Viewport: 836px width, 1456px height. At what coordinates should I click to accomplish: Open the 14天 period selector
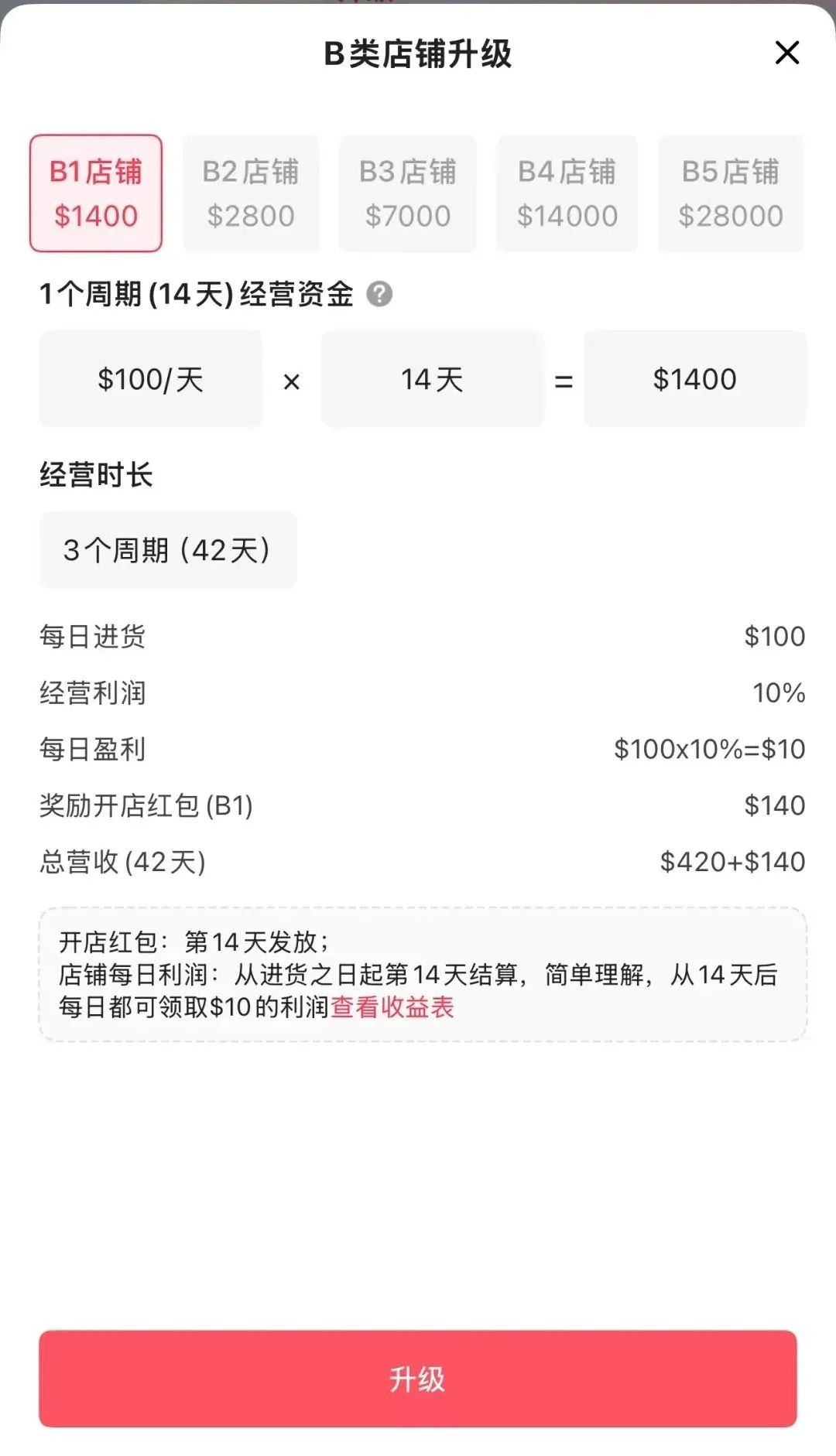(433, 379)
